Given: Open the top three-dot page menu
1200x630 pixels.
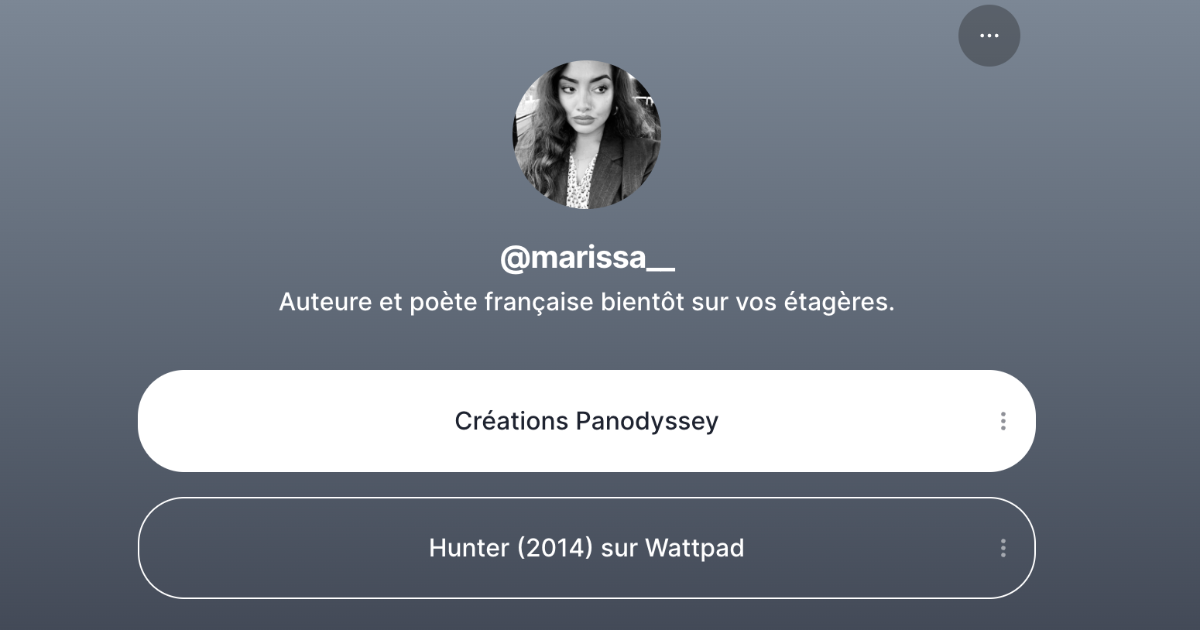Looking at the screenshot, I should [989, 36].
